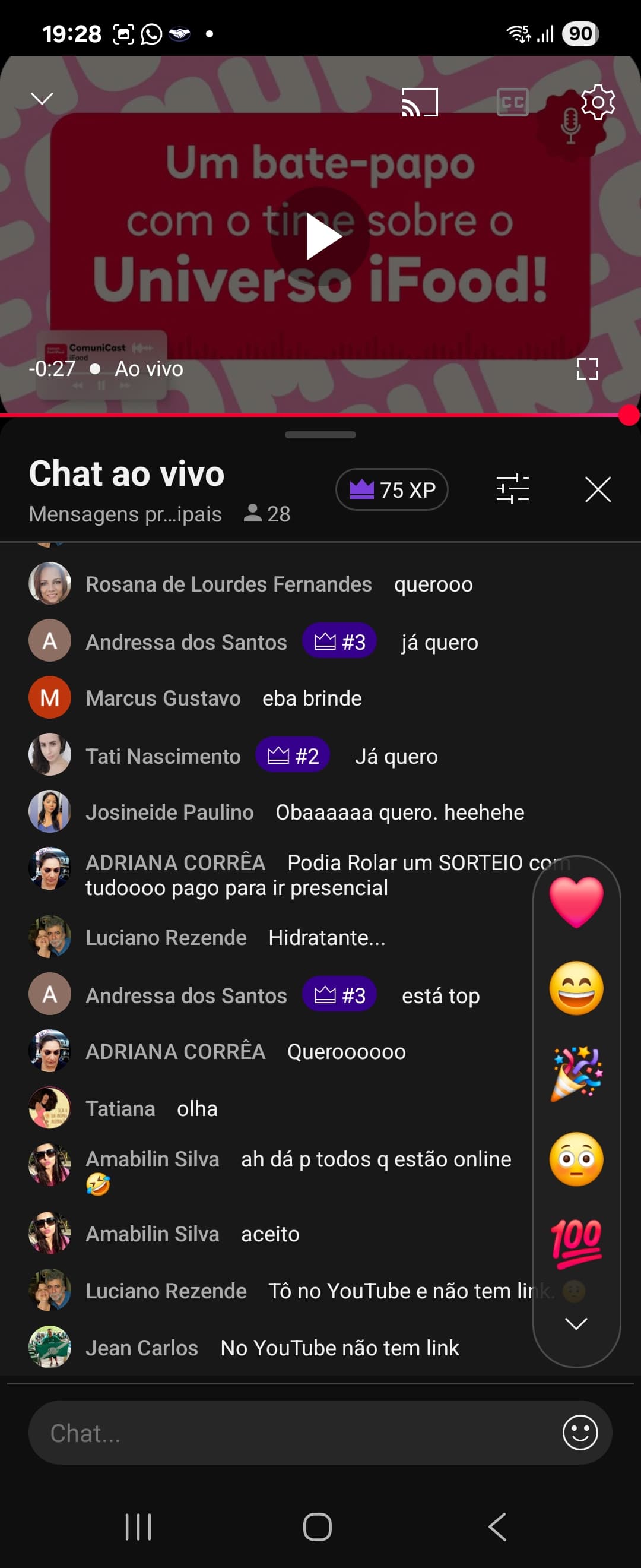Send a party popper reaction
The width and height of the screenshot is (641, 1568).
(576, 1073)
